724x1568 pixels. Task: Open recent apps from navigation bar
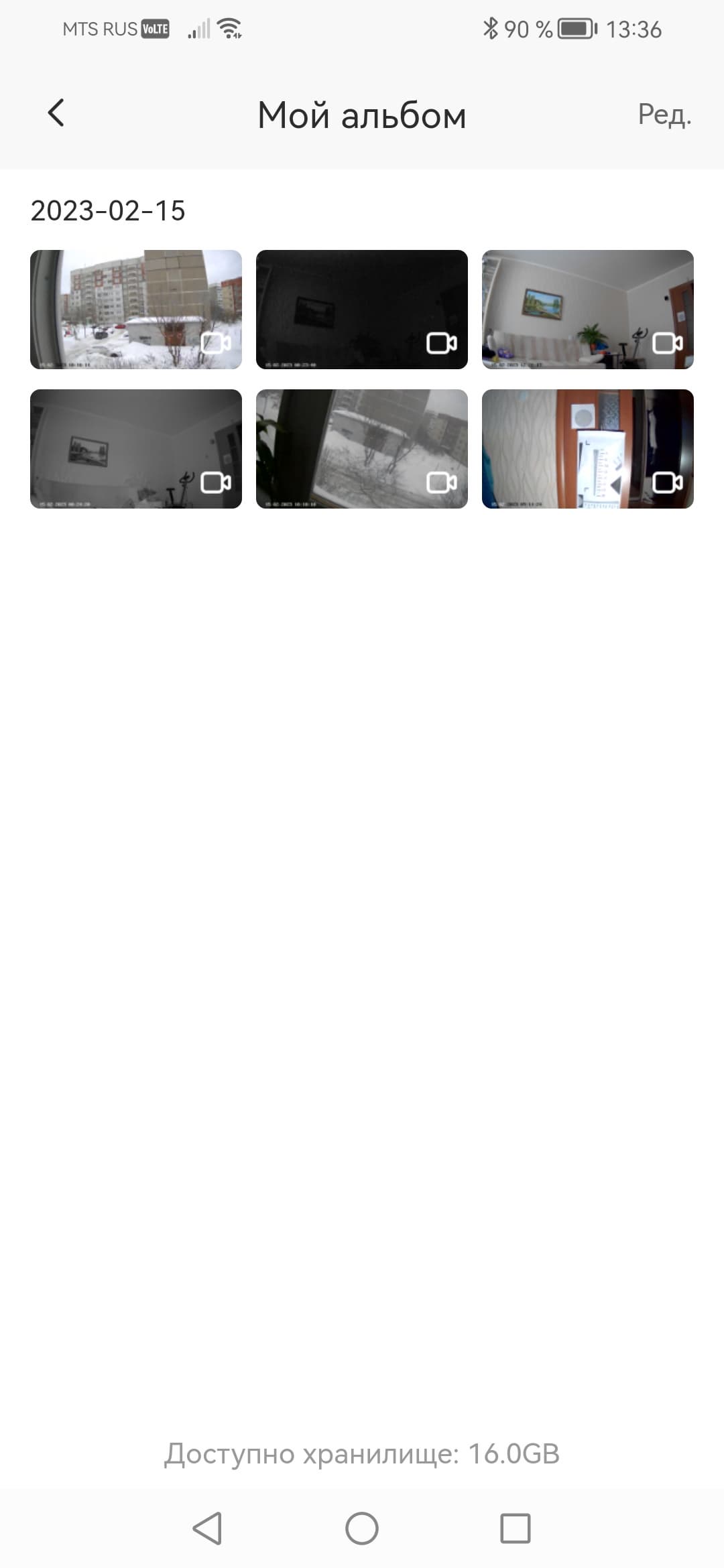515,1528
